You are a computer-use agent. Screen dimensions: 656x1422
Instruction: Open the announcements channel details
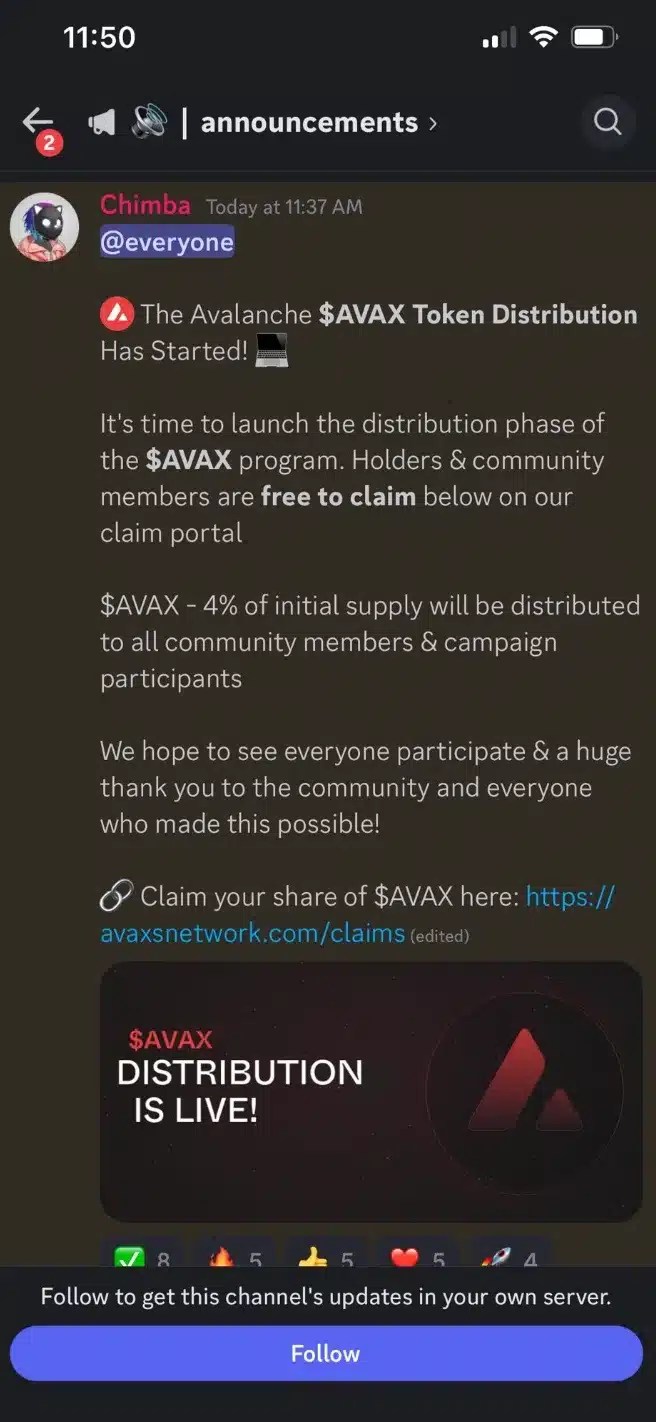coord(310,123)
